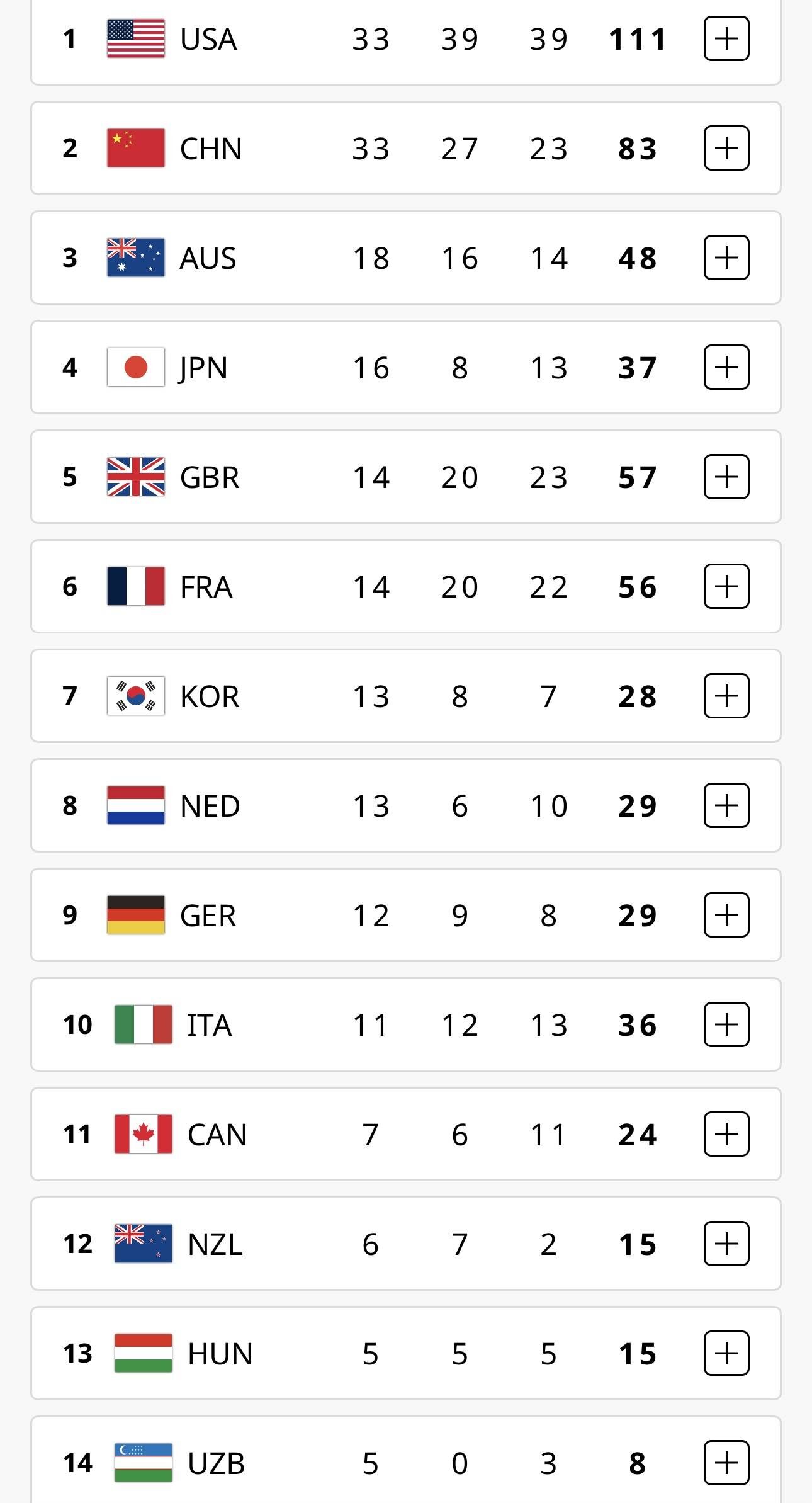This screenshot has width=812, height=1503.
Task: Open the NED row expander
Action: 726,806
